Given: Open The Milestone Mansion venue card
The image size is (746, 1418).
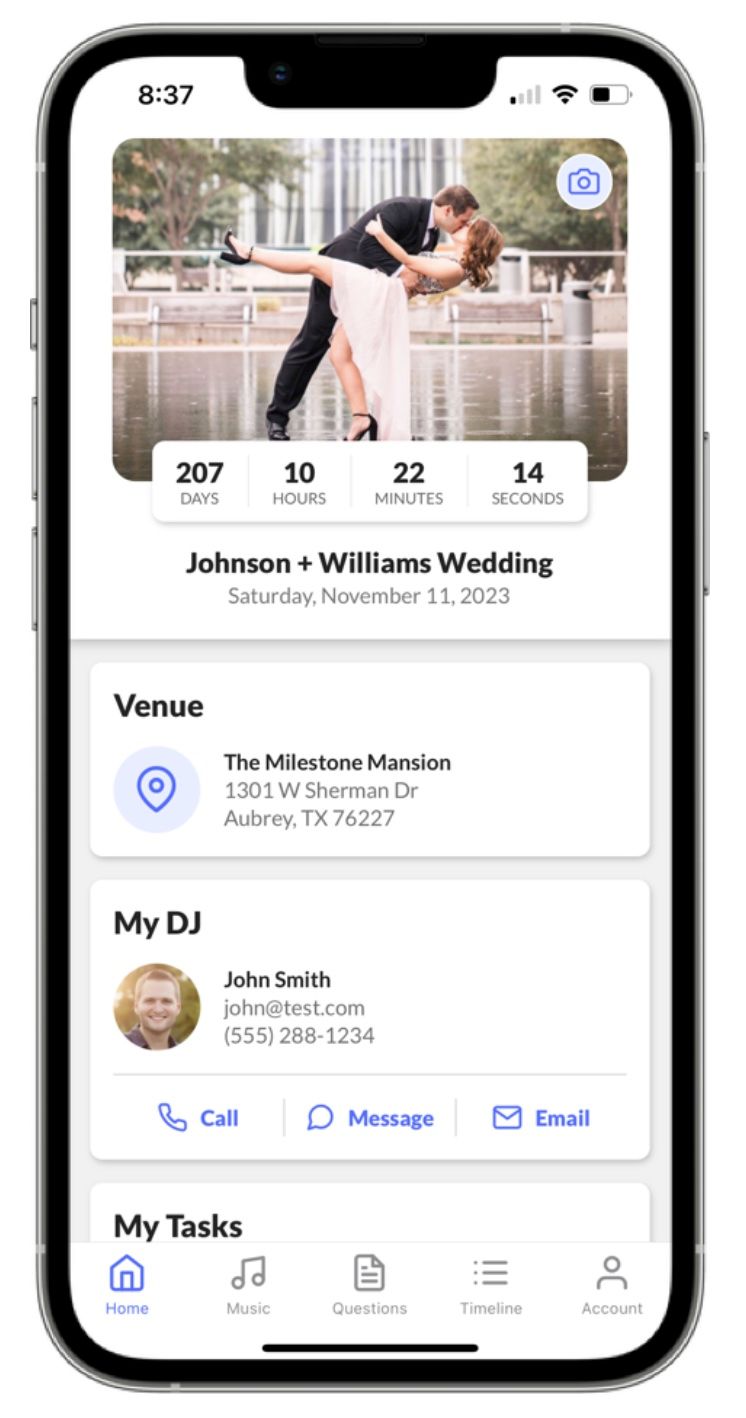Looking at the screenshot, I should pos(370,759).
